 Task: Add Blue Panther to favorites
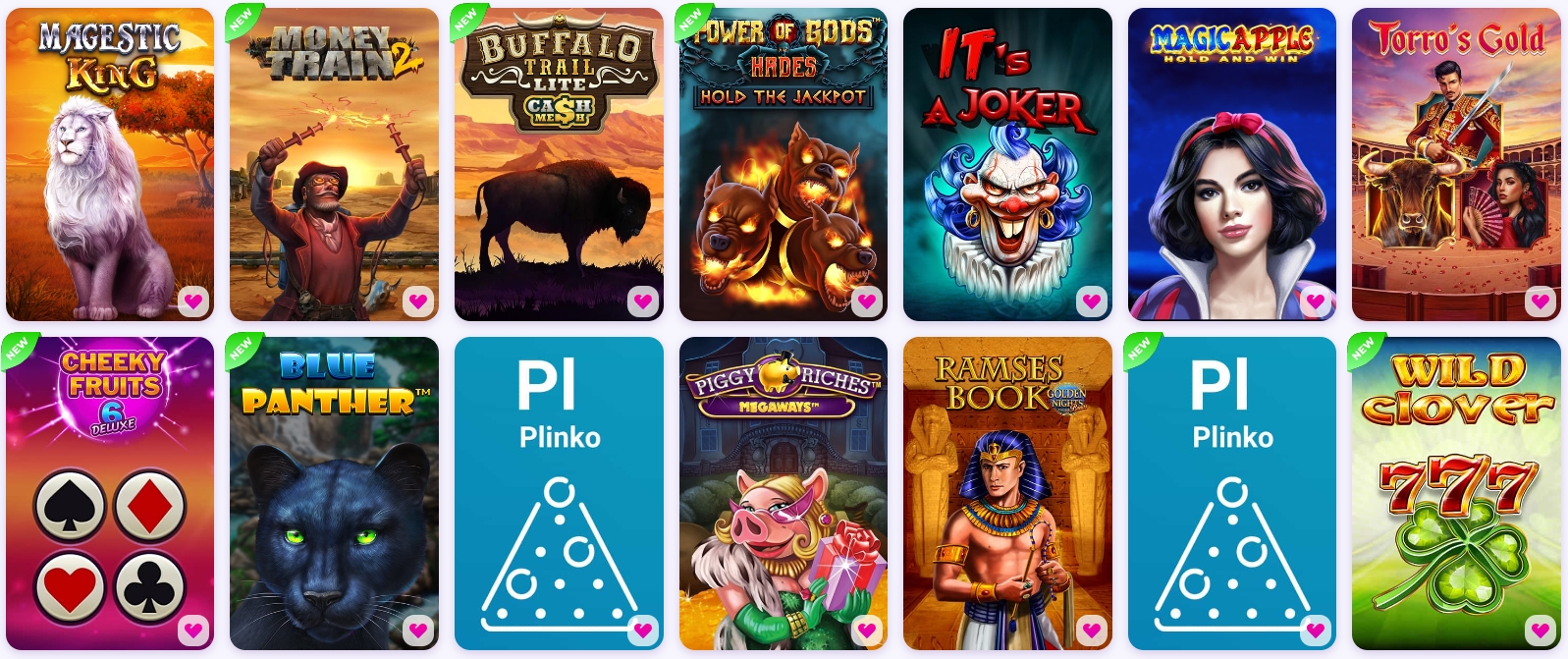pos(418,630)
